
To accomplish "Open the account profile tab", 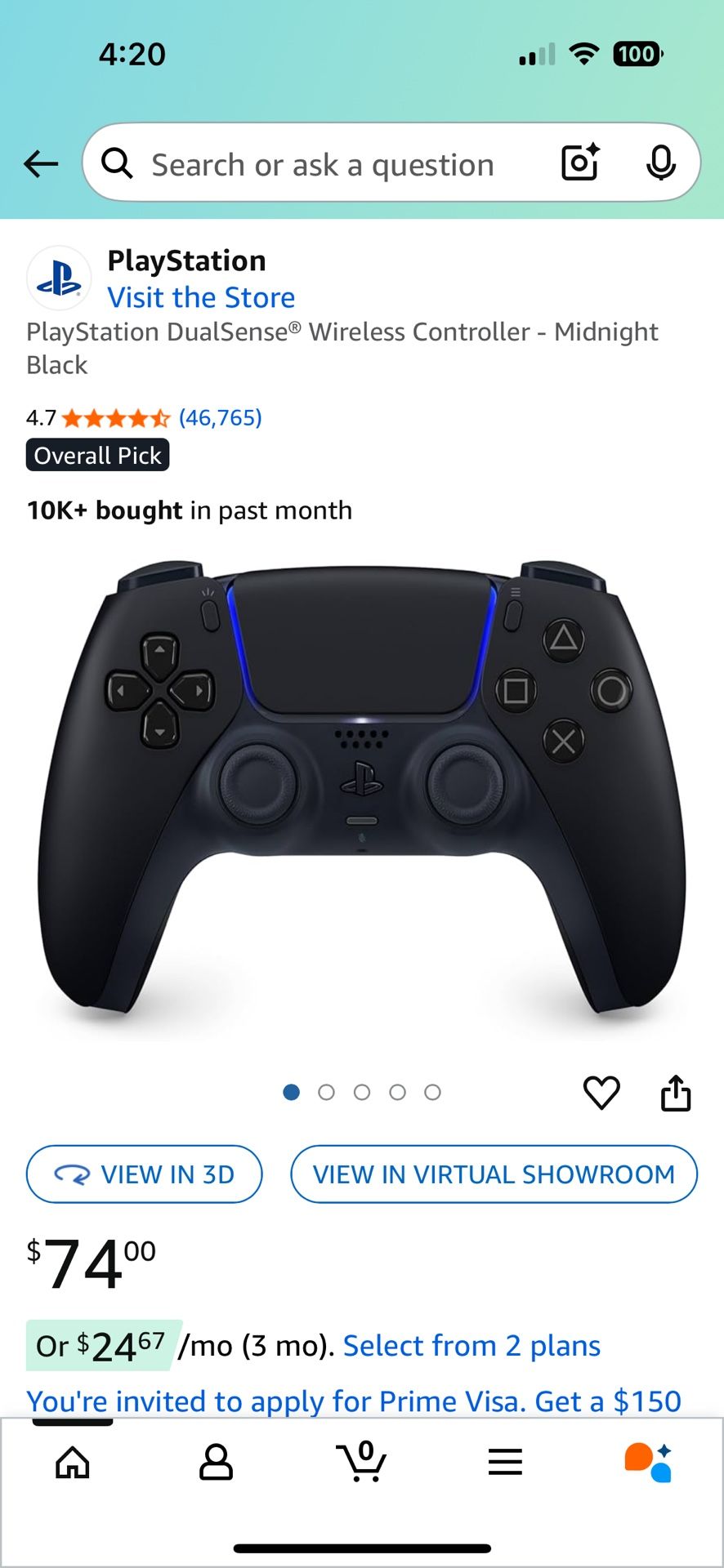I will 217,1462.
